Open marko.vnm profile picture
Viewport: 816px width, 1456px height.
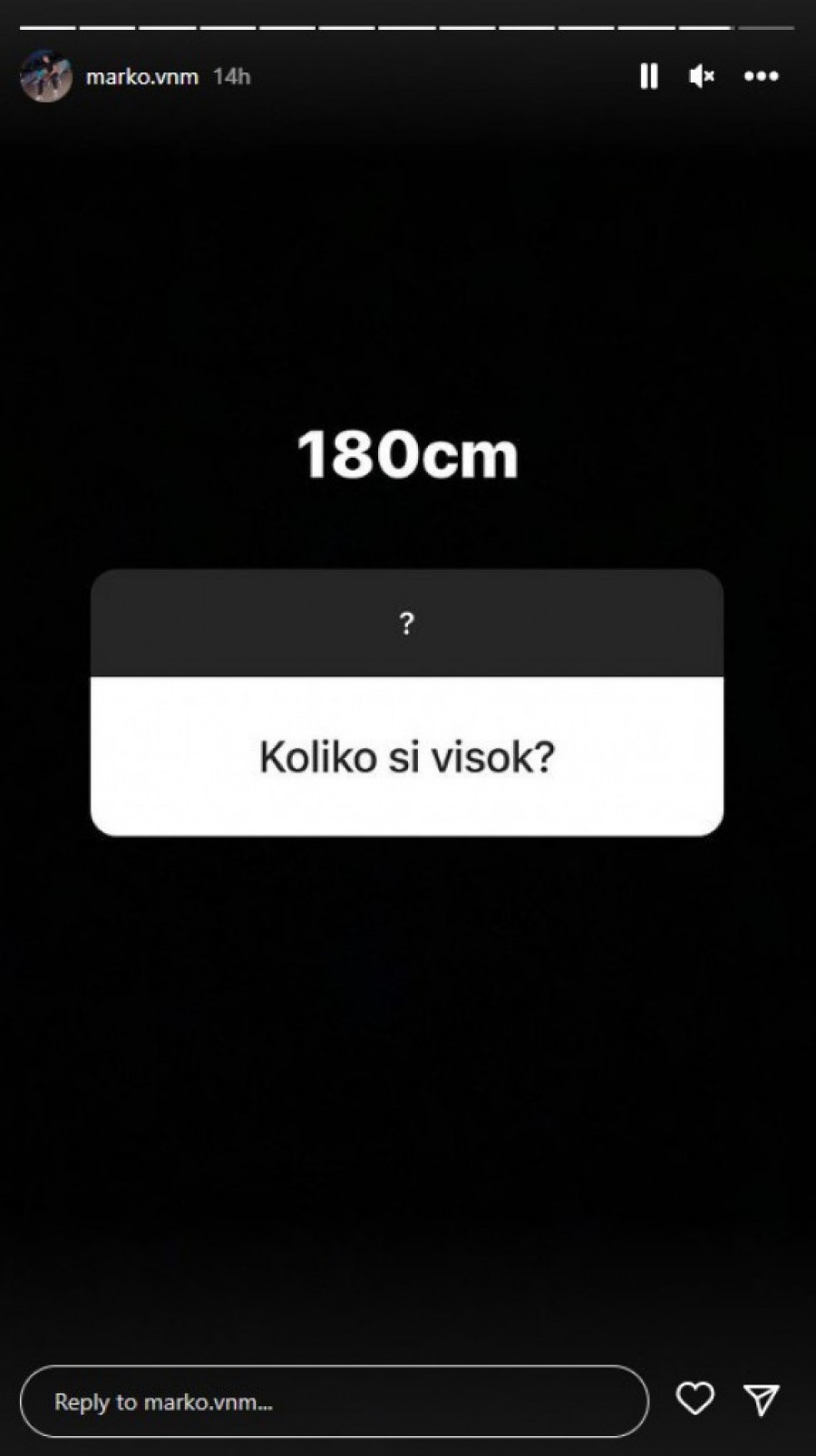point(46,76)
